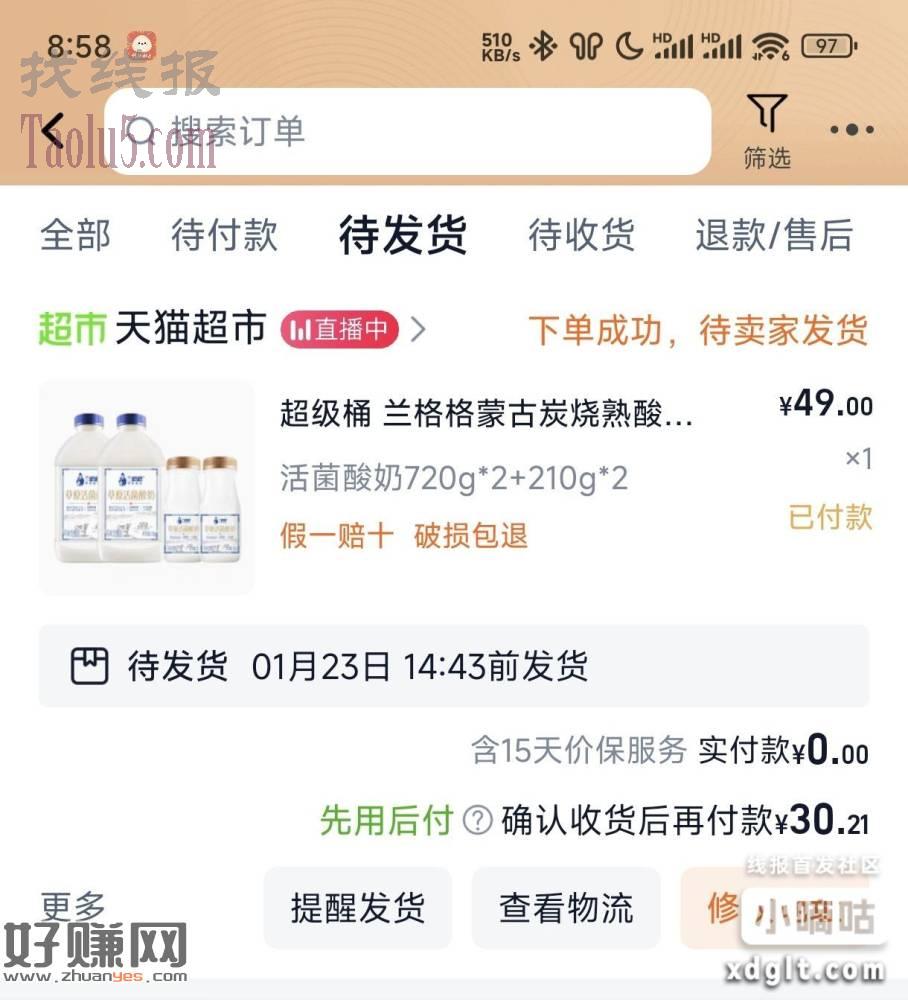The width and height of the screenshot is (908, 1000).
Task: Tap the 提醒发货 button
Action: coord(358,908)
